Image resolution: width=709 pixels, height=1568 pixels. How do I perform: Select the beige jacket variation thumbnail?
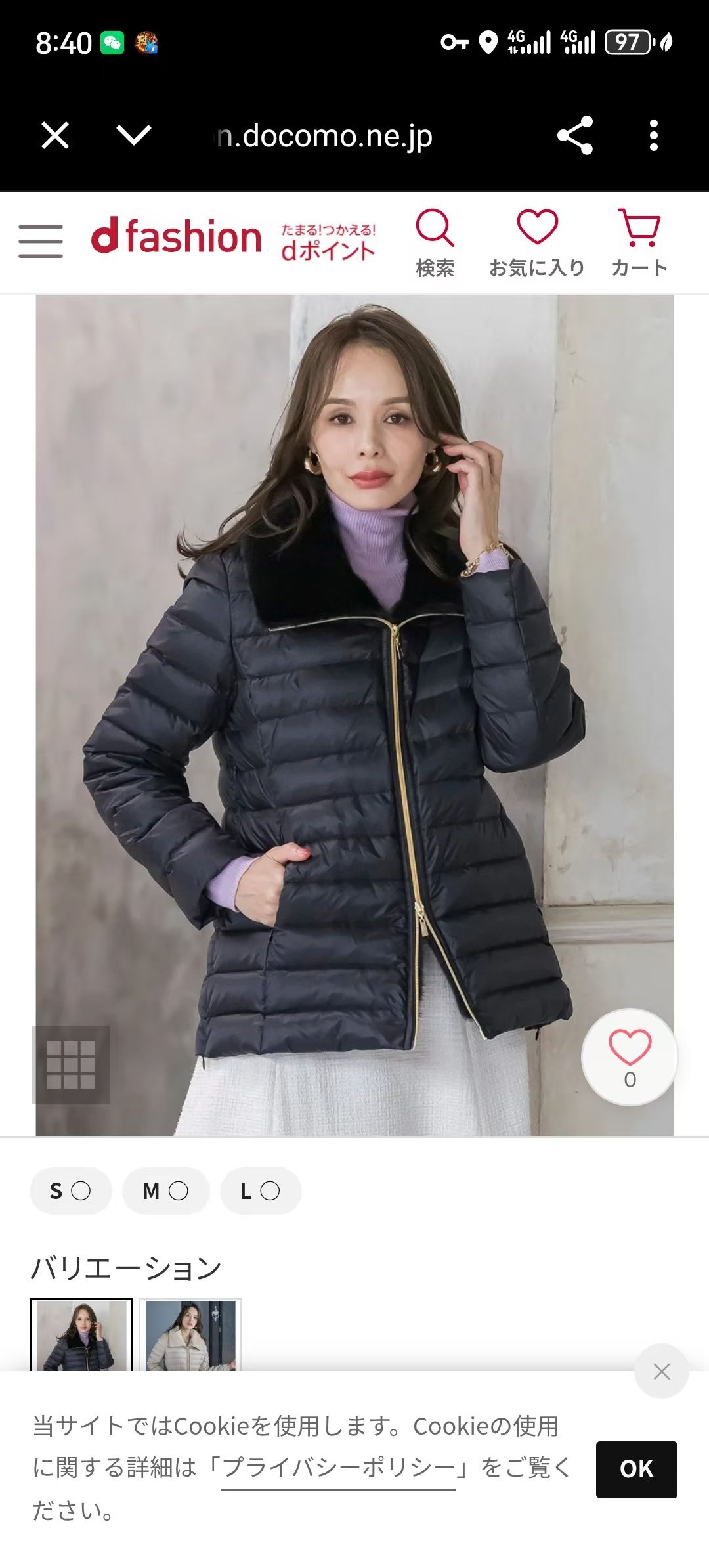pos(190,1335)
